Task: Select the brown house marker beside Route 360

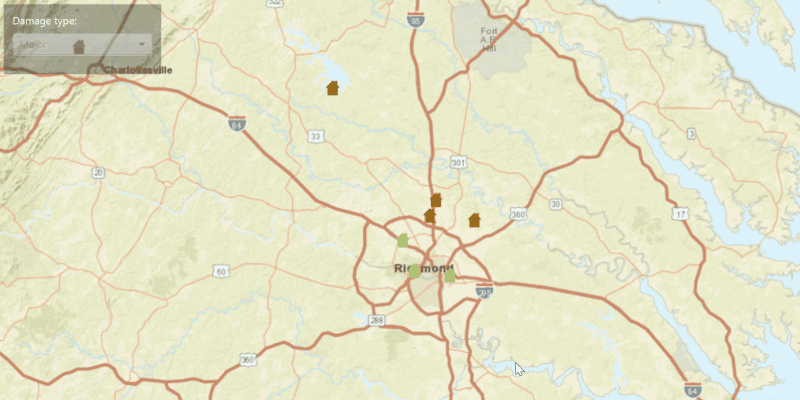Action: click(x=475, y=220)
